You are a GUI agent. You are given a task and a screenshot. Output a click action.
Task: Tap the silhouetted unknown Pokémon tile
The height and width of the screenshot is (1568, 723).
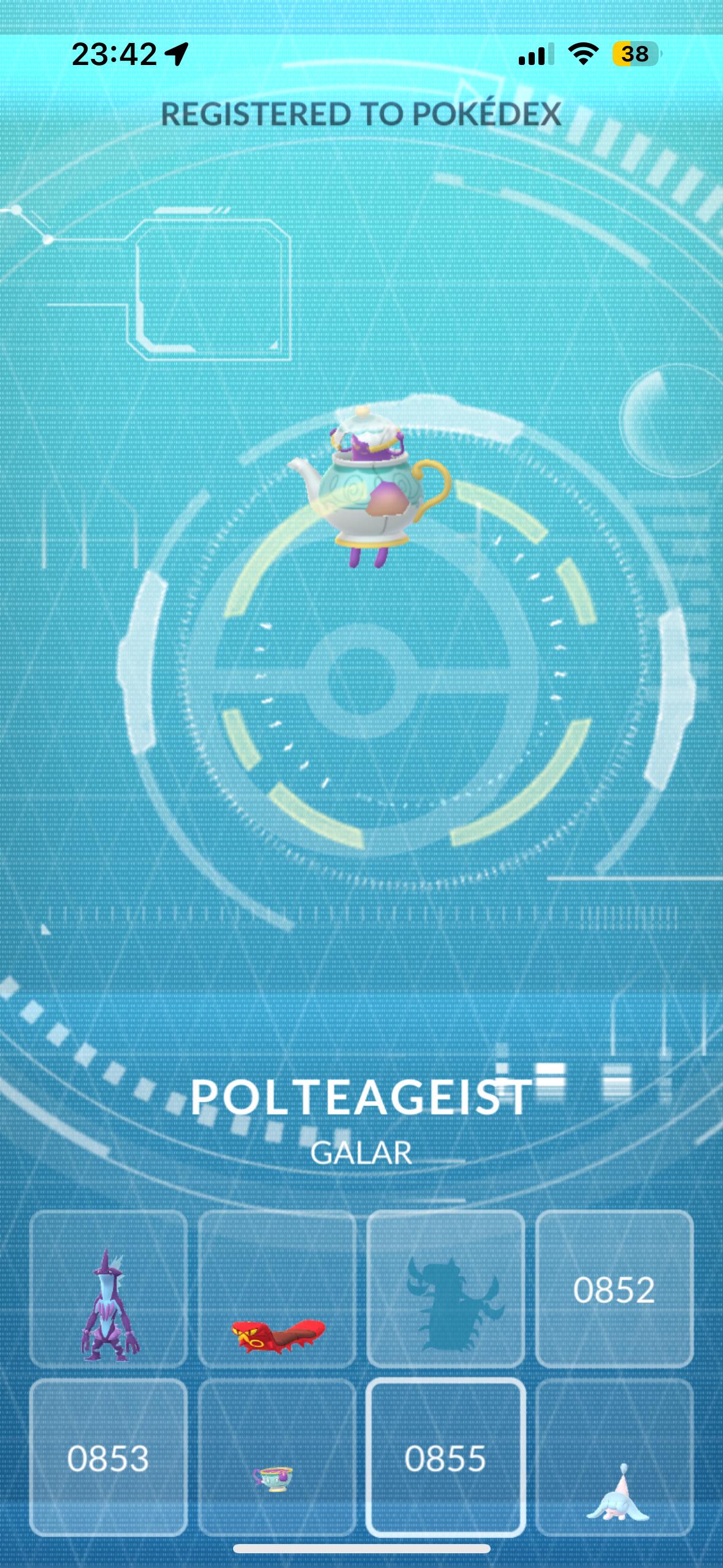[445, 1289]
